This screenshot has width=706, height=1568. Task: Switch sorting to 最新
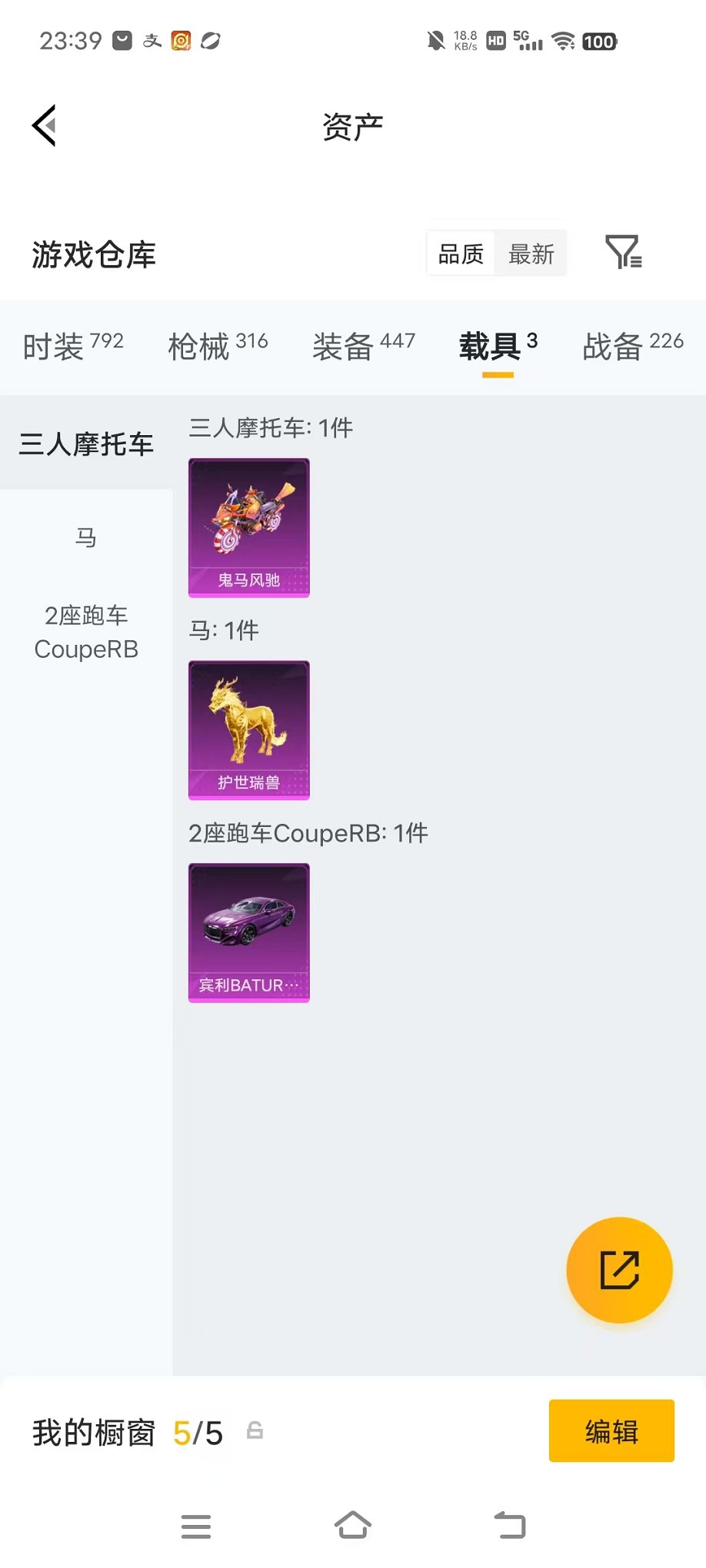(531, 252)
